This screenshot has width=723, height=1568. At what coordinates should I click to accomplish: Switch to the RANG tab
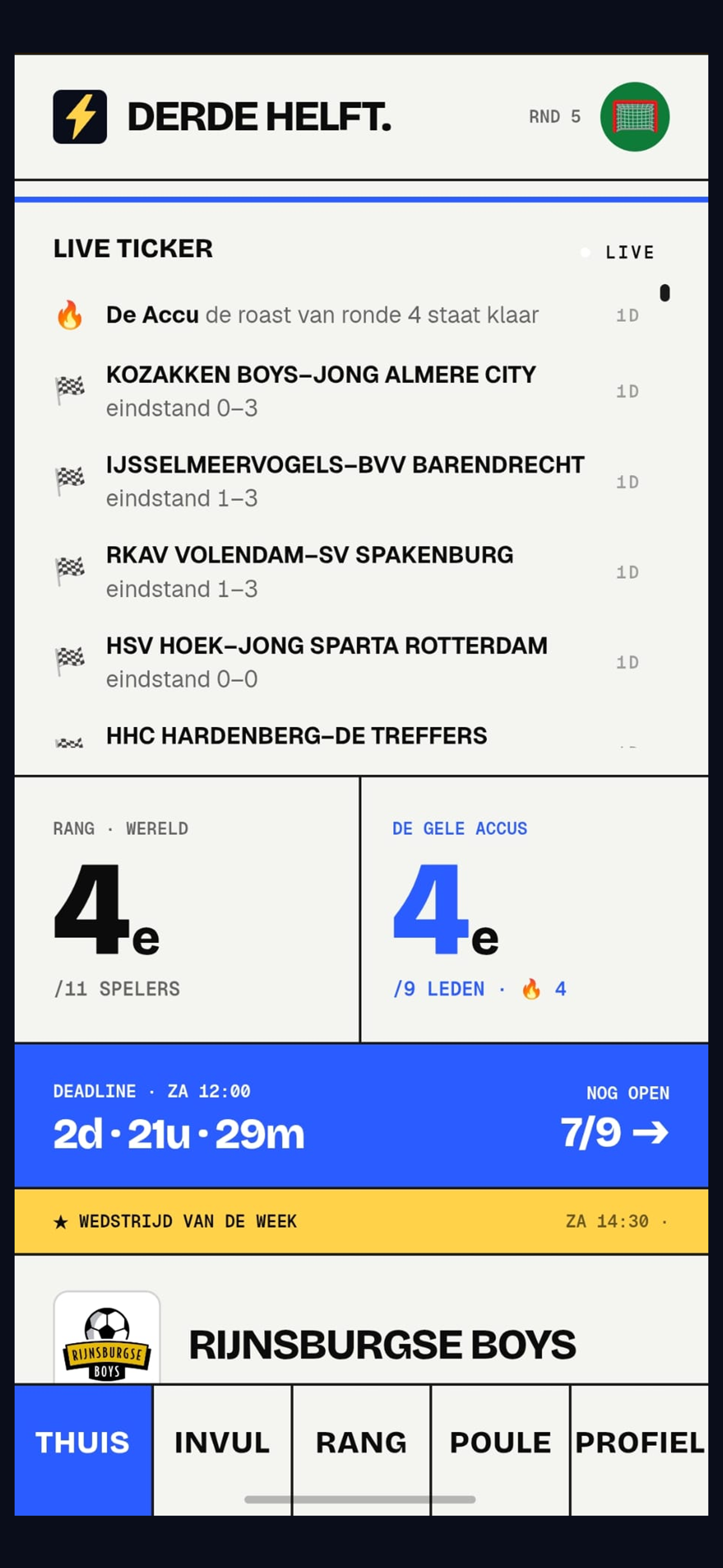click(361, 1449)
